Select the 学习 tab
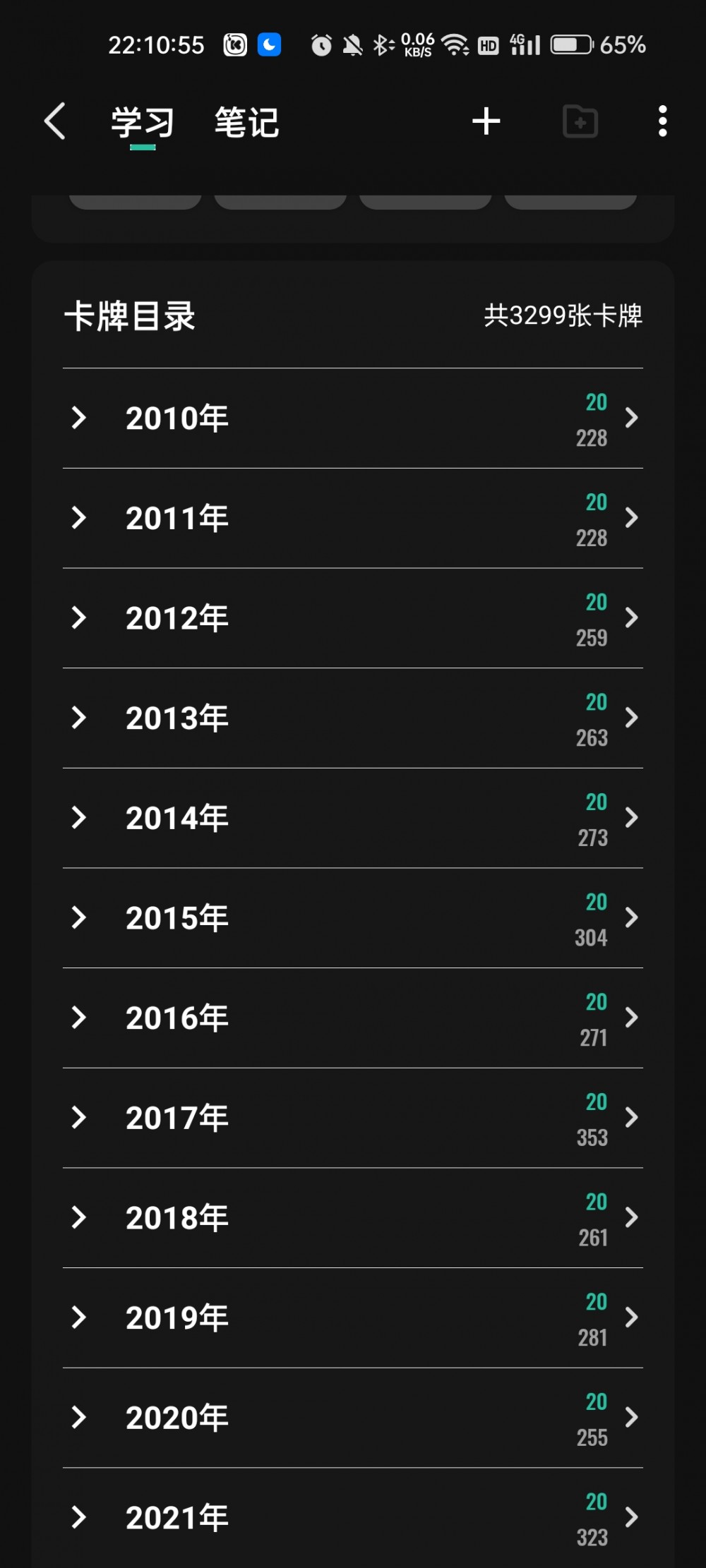706x1568 pixels. tap(143, 123)
